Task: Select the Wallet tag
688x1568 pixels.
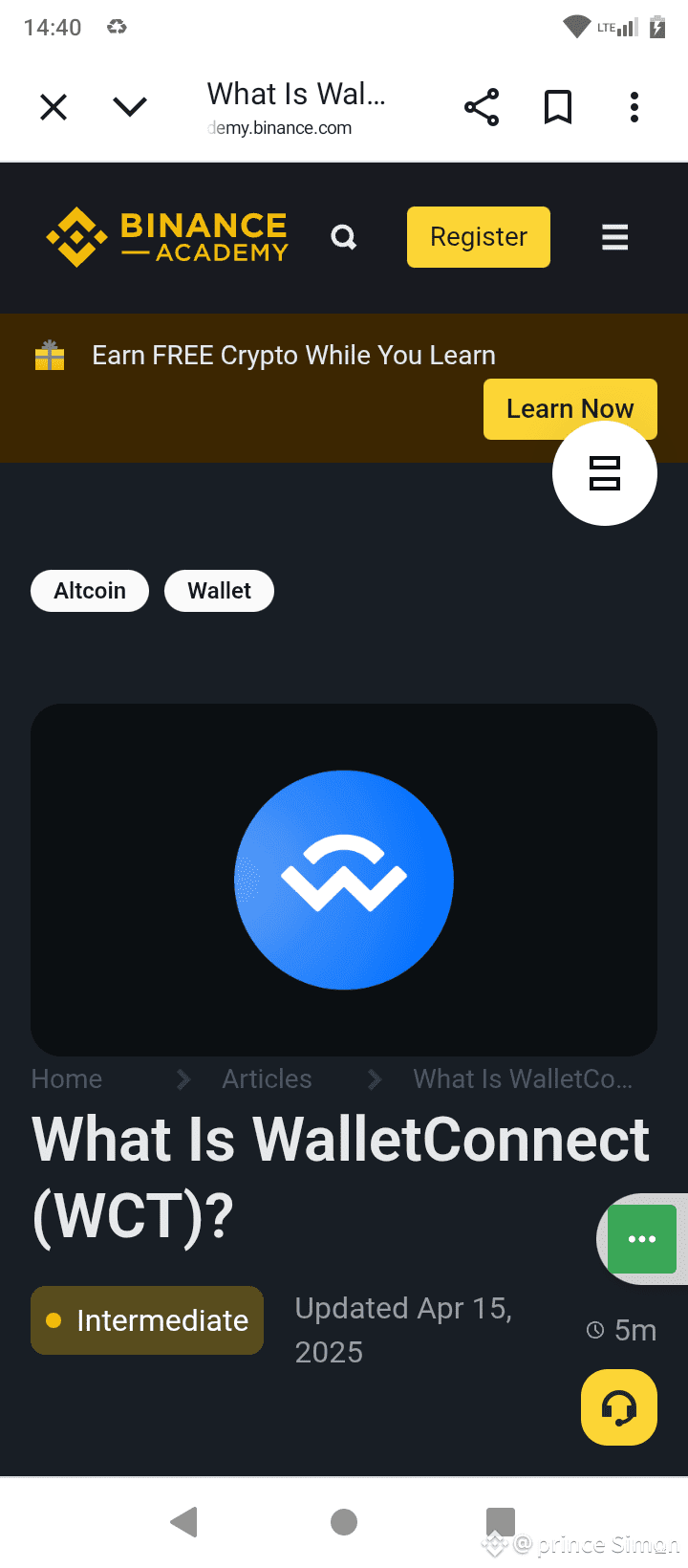Action: pyautogui.click(x=219, y=591)
